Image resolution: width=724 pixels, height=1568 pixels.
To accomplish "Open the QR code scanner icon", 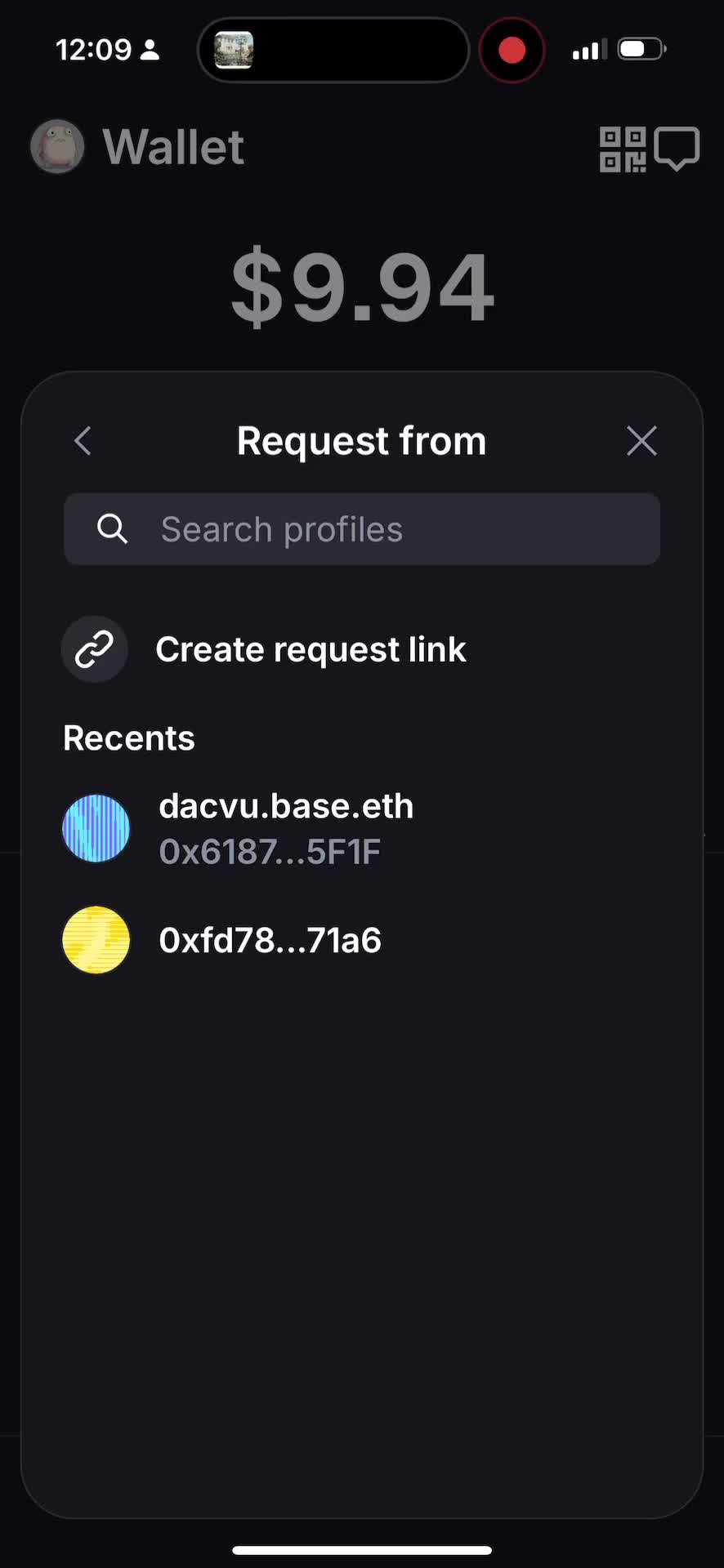I will (x=623, y=149).
